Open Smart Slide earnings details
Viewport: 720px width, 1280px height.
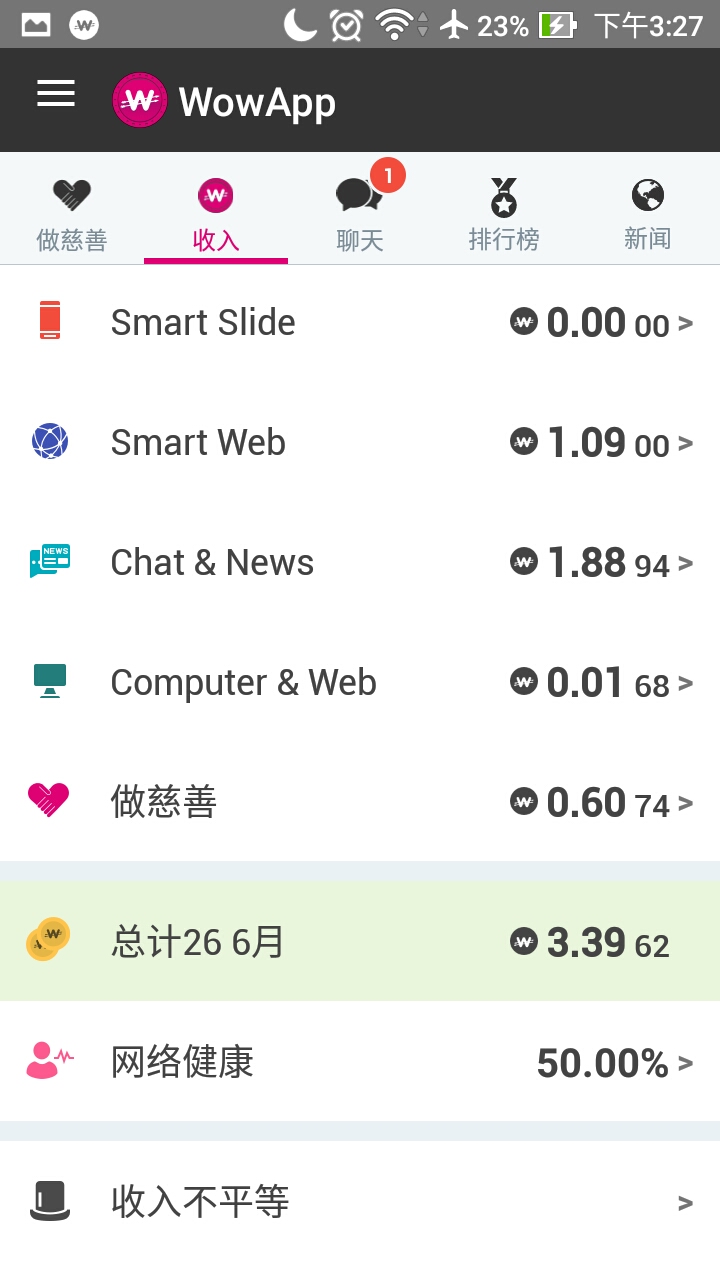click(x=360, y=323)
